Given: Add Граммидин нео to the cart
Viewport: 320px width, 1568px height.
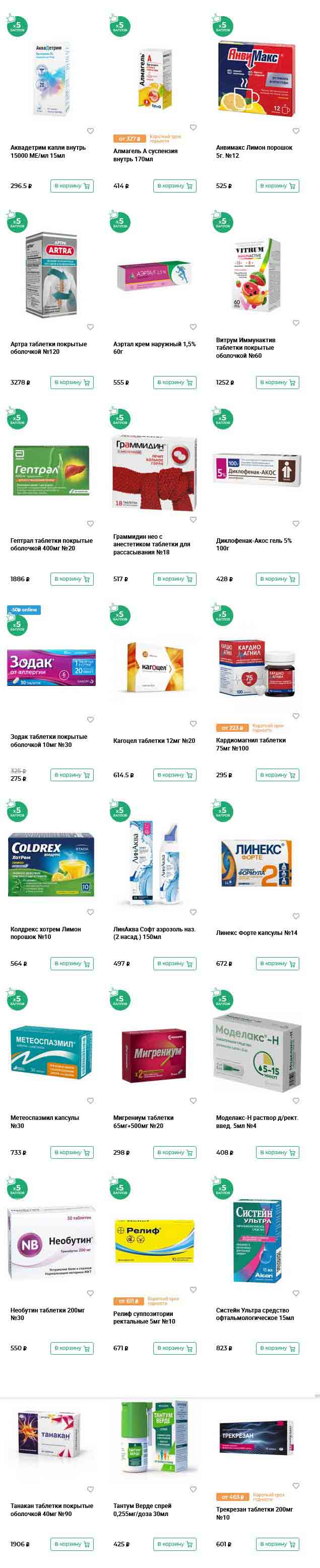Looking at the screenshot, I should [174, 579].
